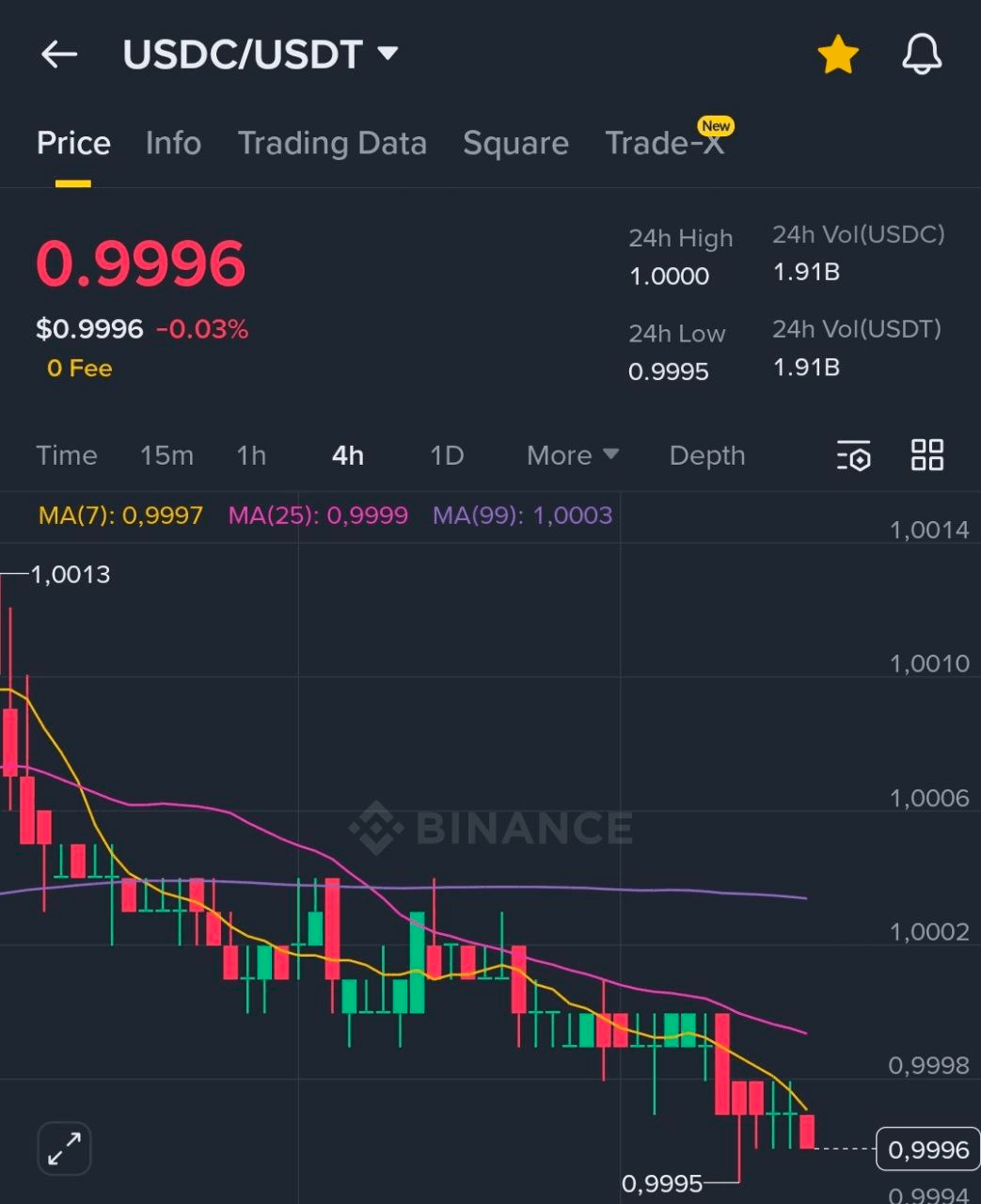Toggle the MA(7) indicator label
This screenshot has height=1204, width=981.
point(120,516)
